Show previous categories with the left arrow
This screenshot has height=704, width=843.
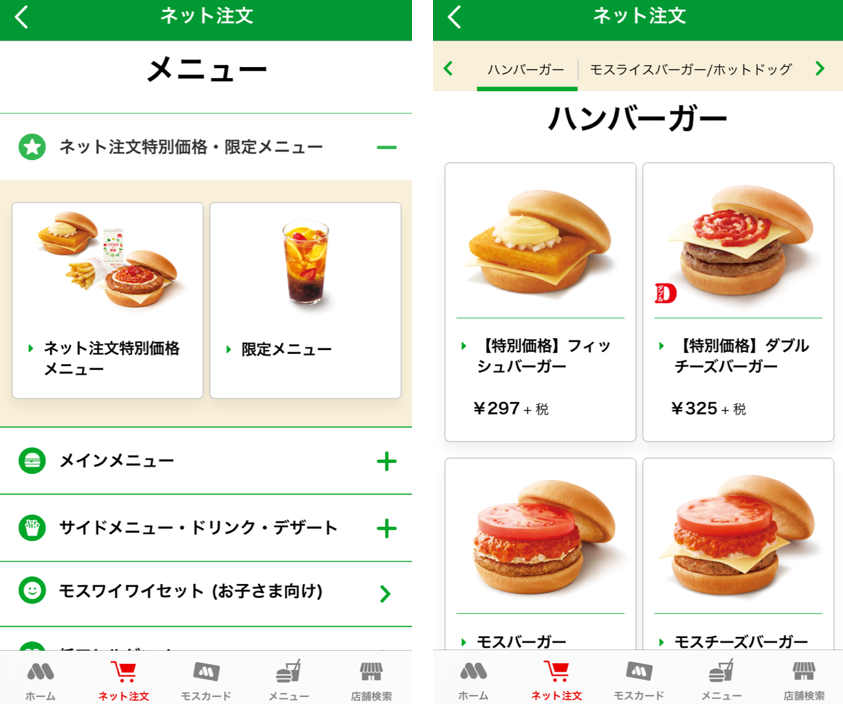448,69
